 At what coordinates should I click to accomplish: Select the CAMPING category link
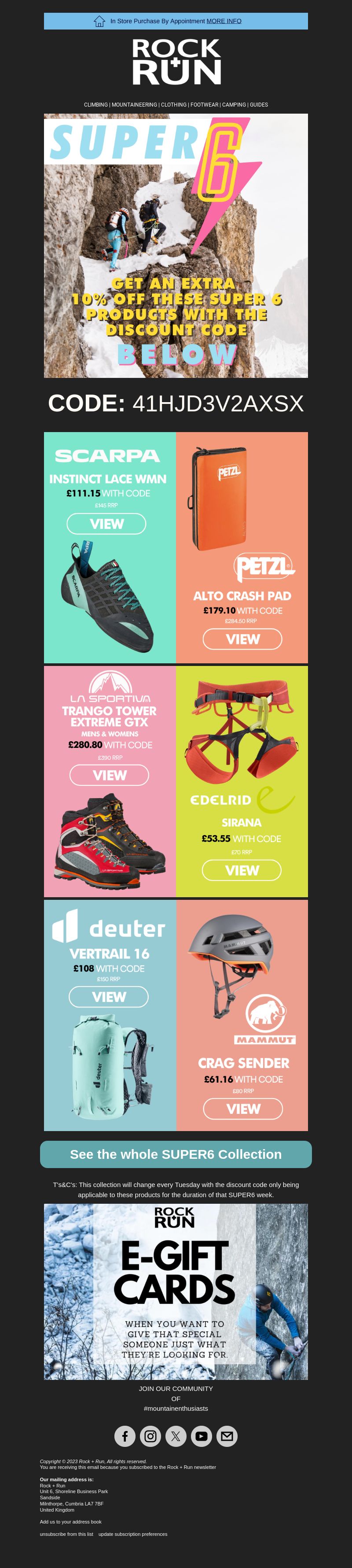click(234, 105)
